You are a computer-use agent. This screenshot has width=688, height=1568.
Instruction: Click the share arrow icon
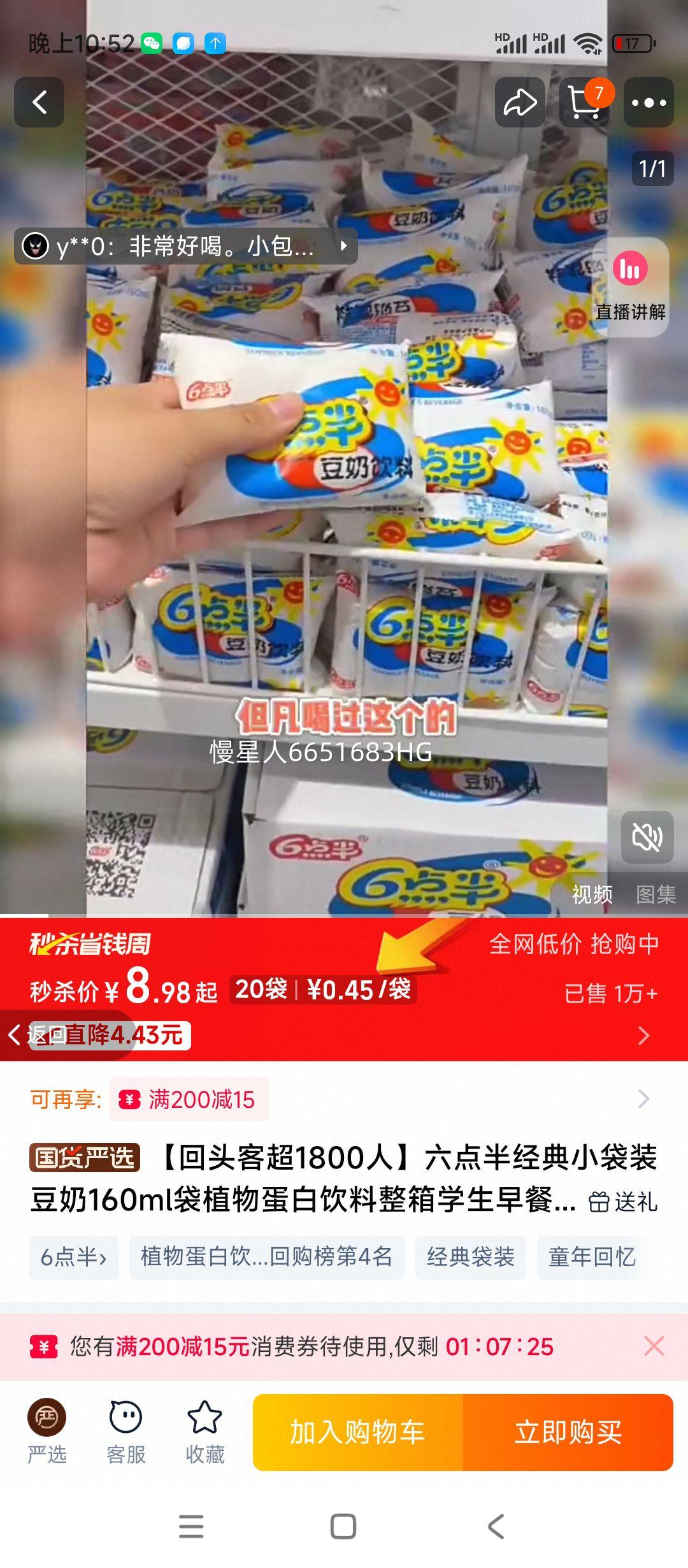519,102
